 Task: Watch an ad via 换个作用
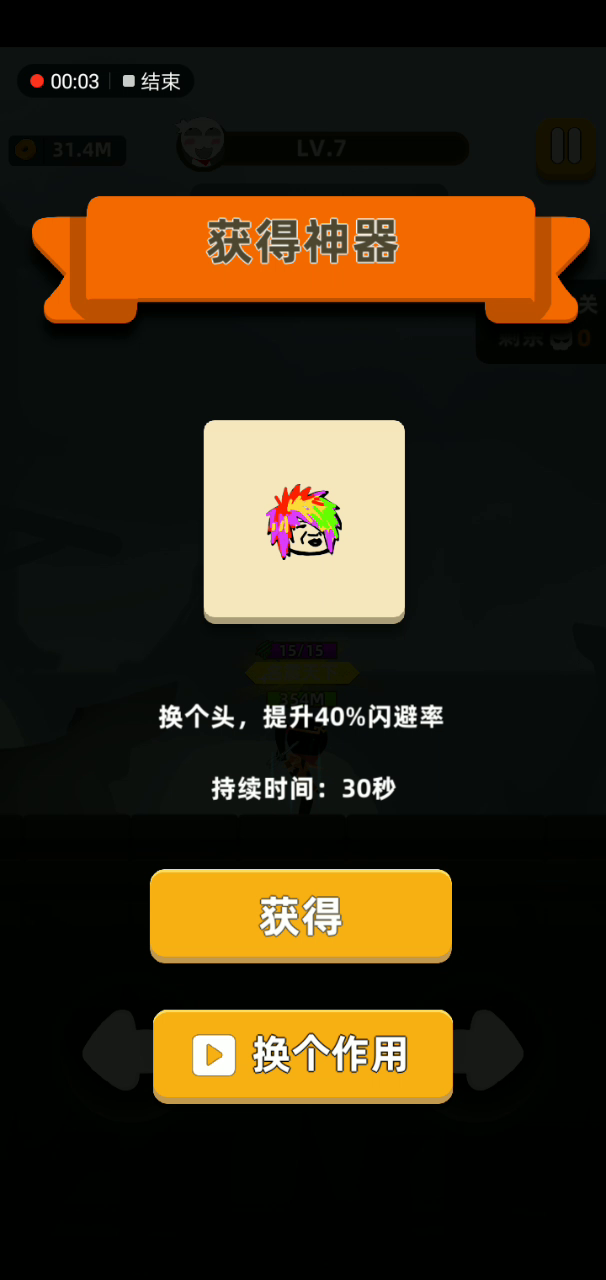[303, 1056]
